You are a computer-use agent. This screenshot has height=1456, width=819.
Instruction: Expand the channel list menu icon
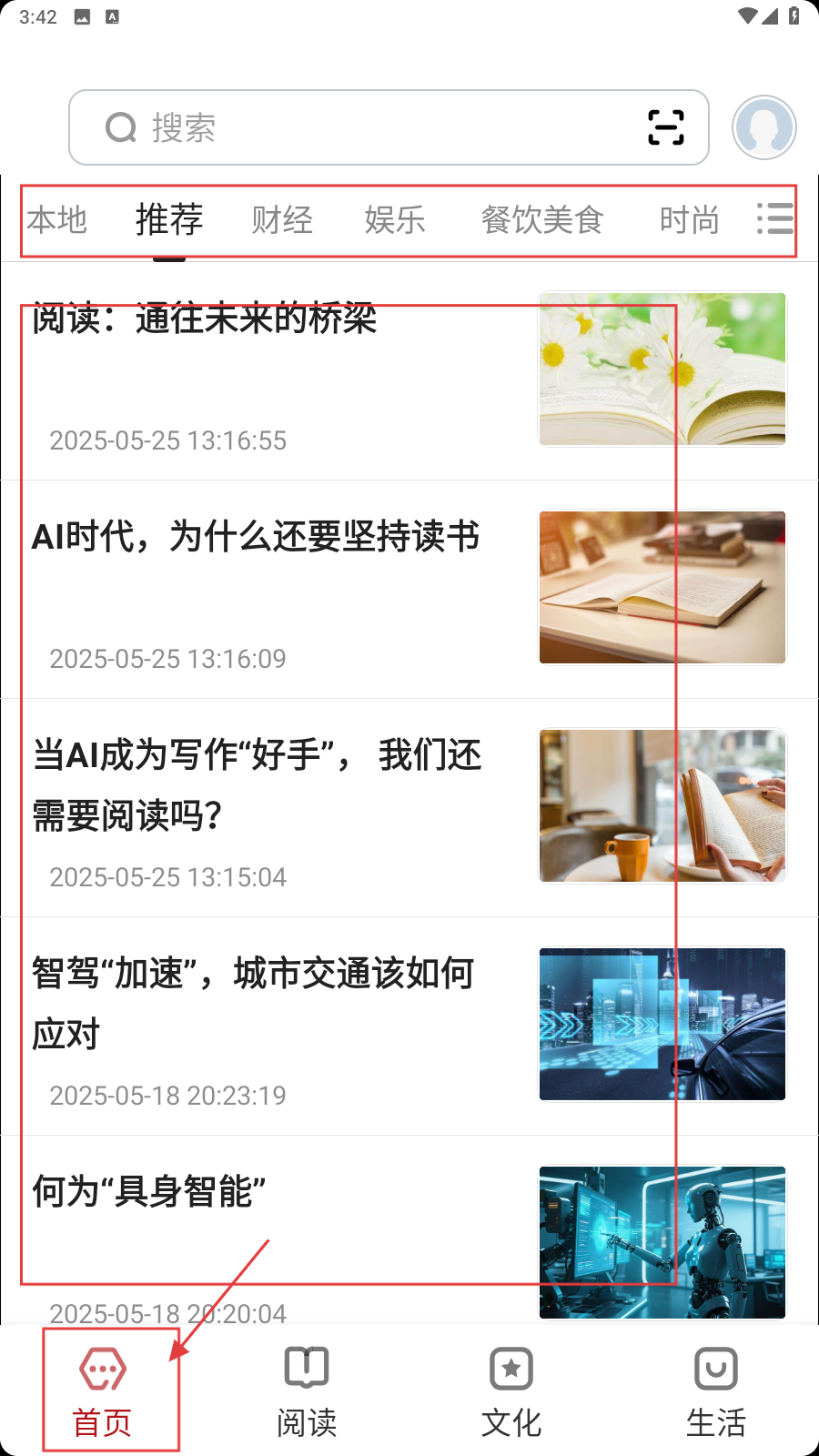[774, 219]
